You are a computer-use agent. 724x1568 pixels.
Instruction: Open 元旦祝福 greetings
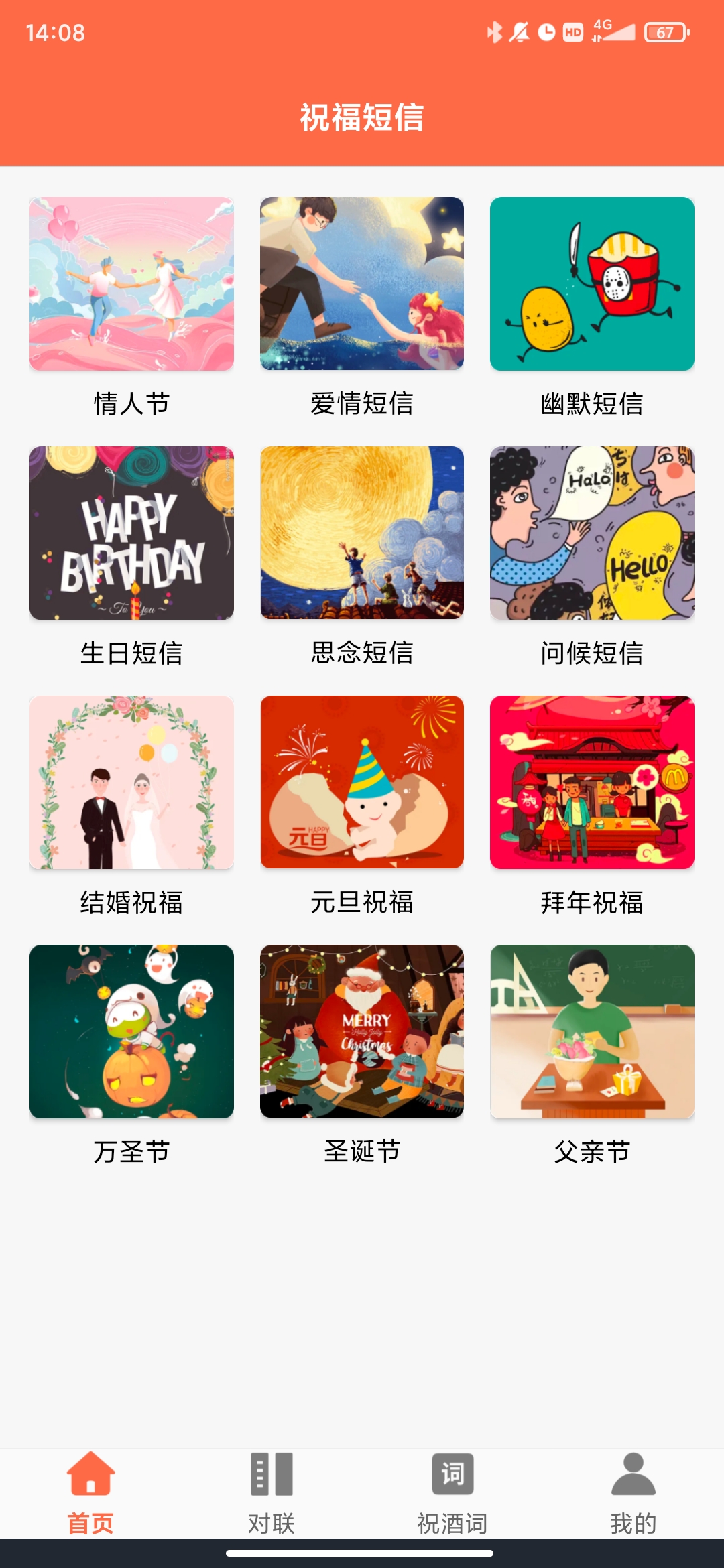tap(362, 783)
